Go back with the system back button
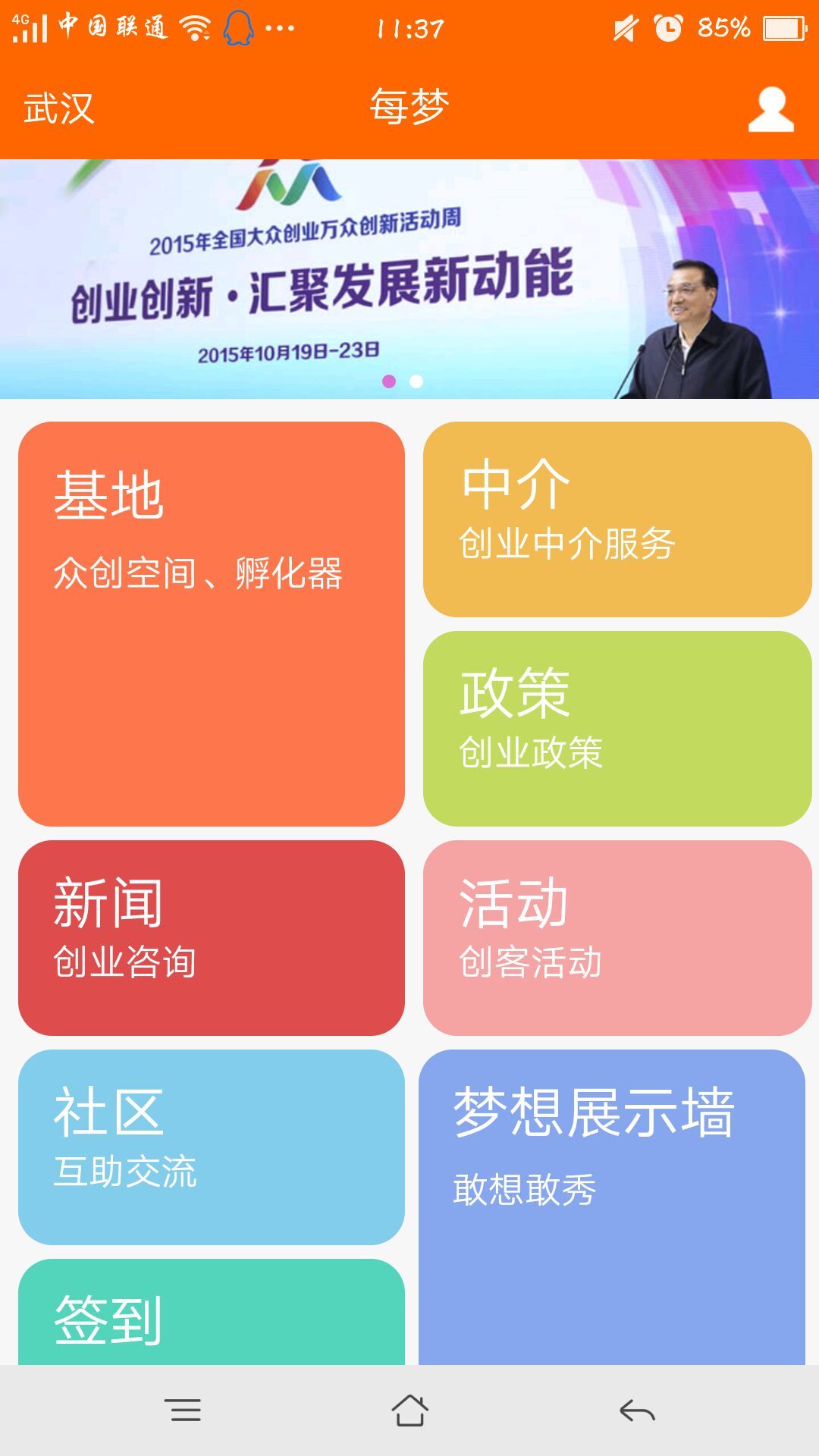This screenshot has width=819, height=1456. 637,1410
